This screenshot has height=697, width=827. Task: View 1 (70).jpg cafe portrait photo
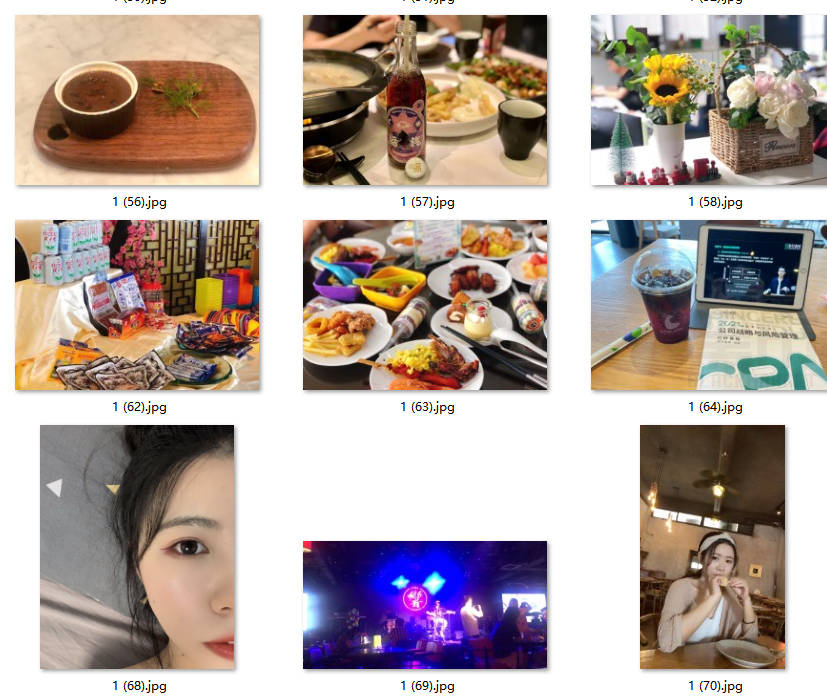712,547
